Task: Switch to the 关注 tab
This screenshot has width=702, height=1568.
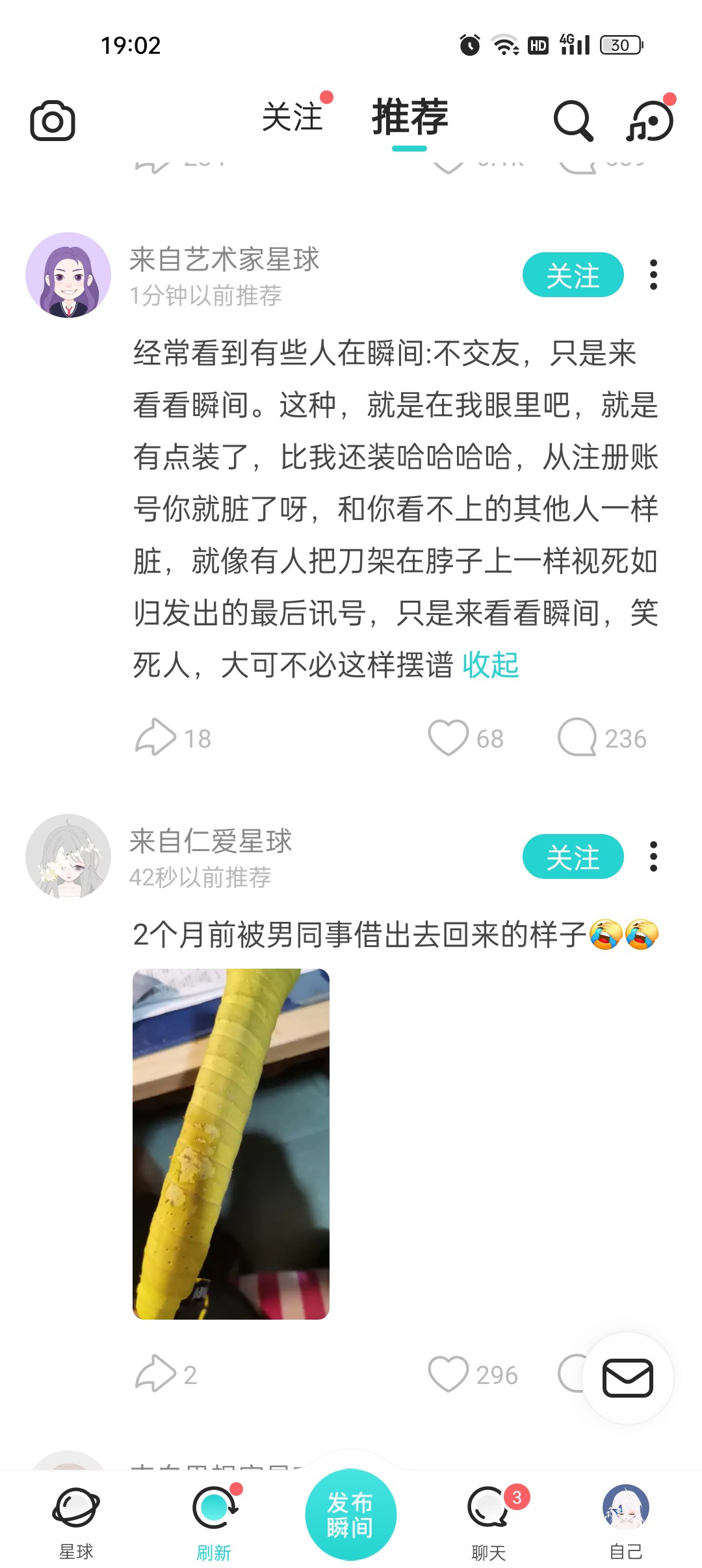Action: (x=292, y=117)
